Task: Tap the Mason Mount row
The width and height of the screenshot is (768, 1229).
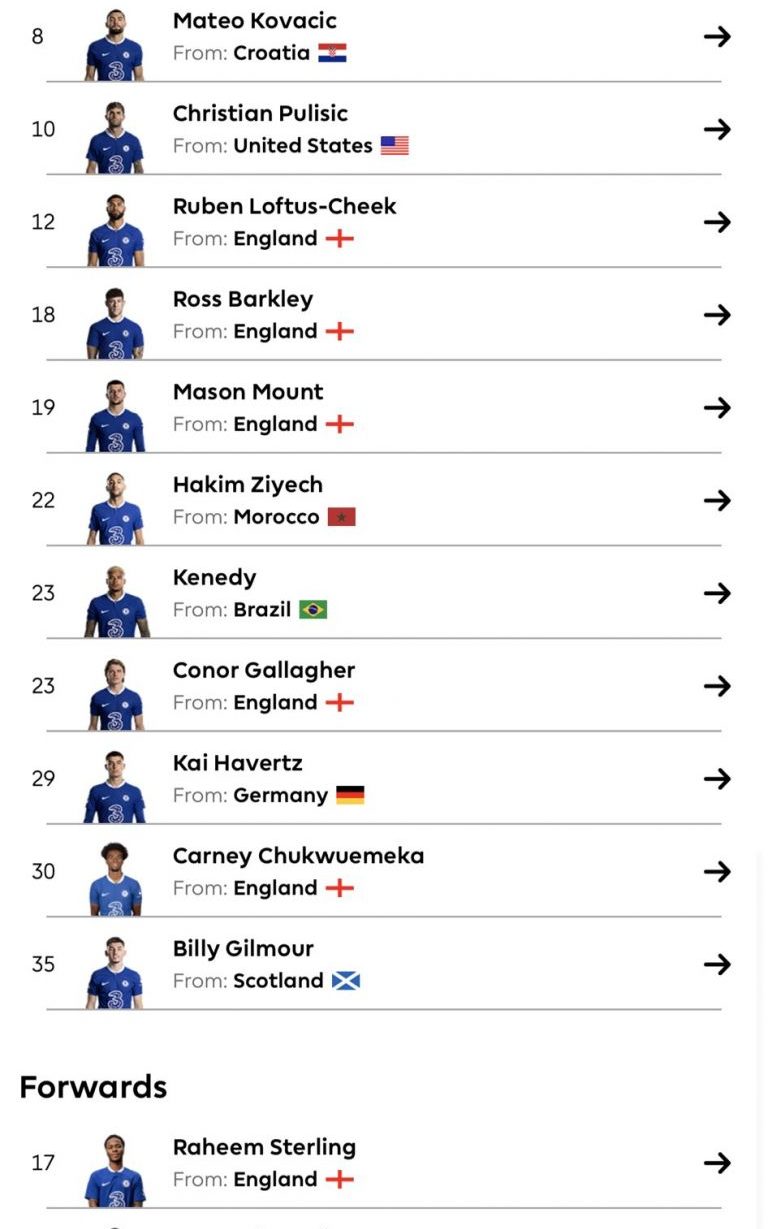Action: tap(384, 407)
